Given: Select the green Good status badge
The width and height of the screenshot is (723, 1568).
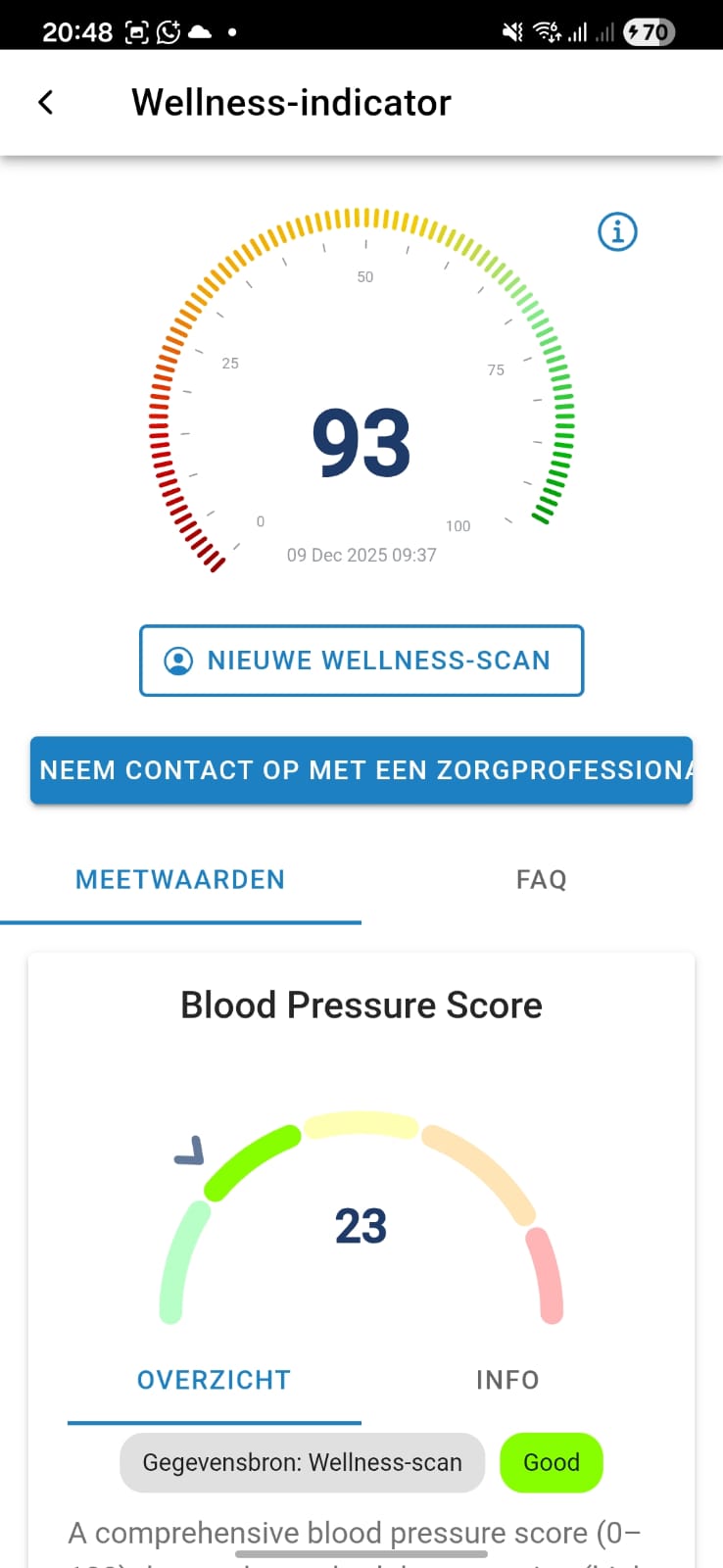Looking at the screenshot, I should click(x=551, y=1462).
